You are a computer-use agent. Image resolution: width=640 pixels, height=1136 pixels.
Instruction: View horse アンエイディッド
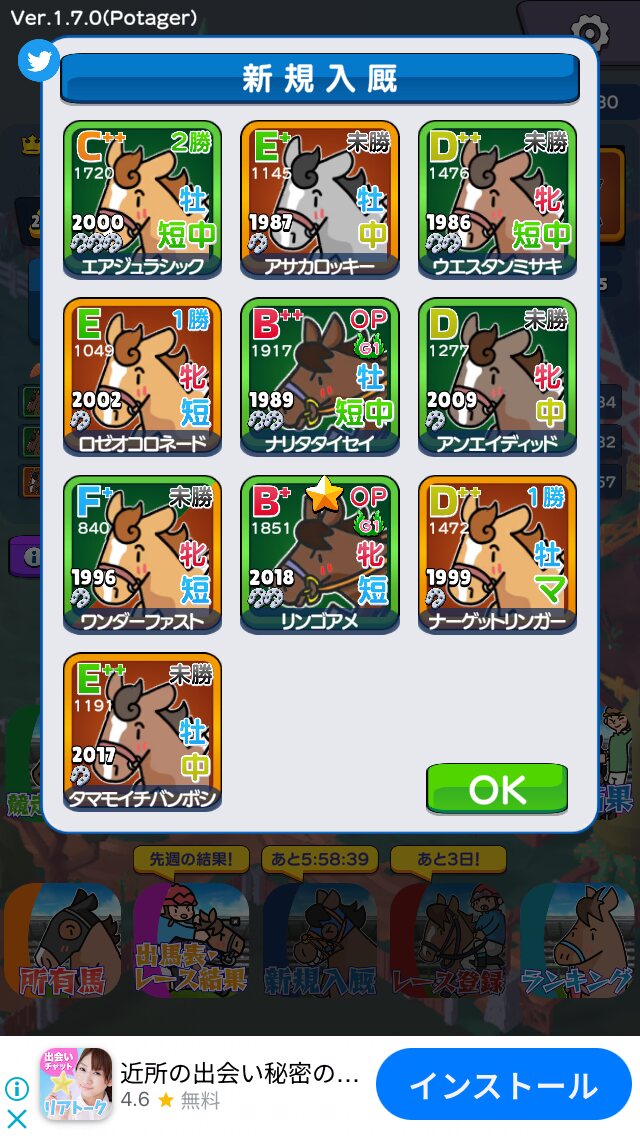coord(497,377)
